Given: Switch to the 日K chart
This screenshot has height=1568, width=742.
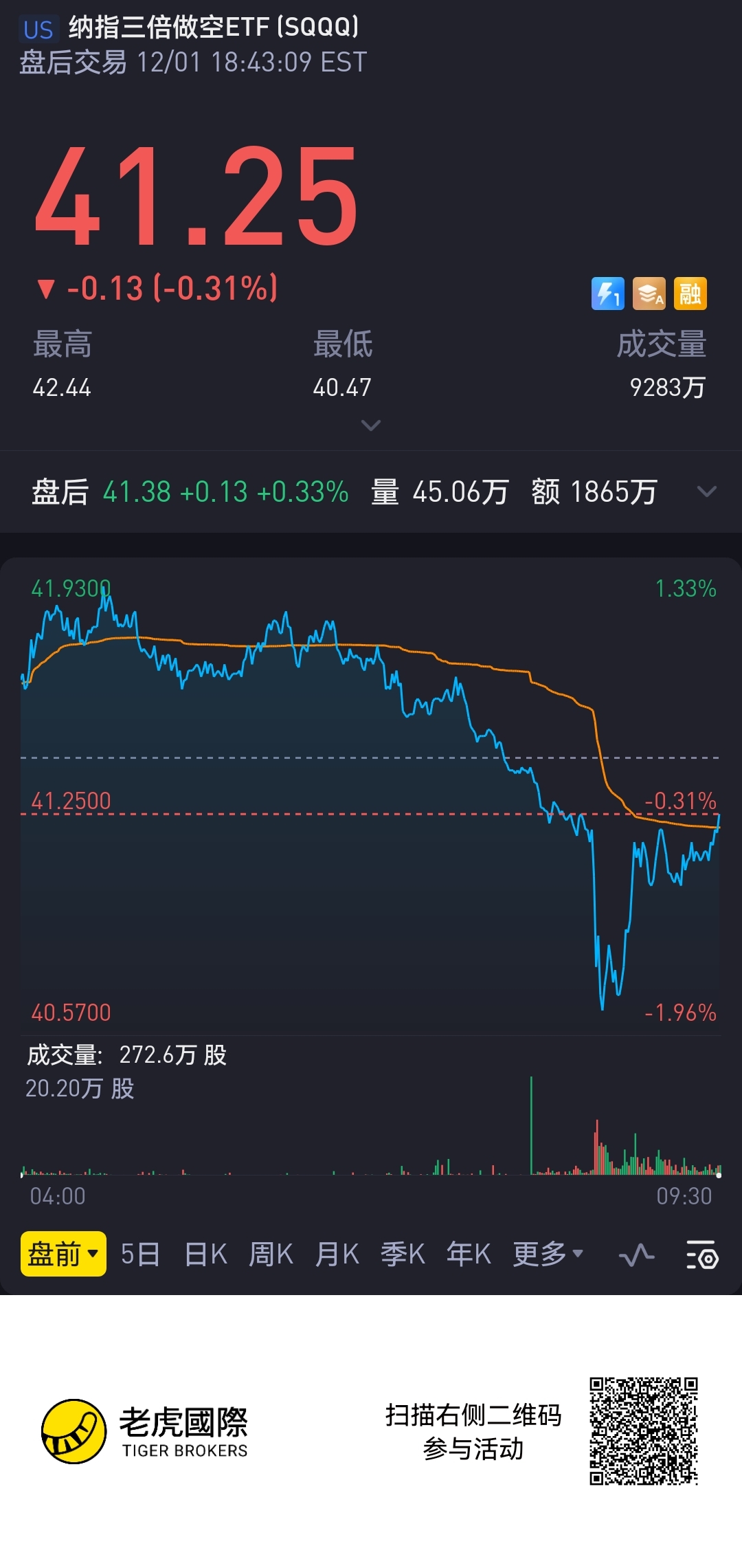Looking at the screenshot, I should tap(206, 1255).
